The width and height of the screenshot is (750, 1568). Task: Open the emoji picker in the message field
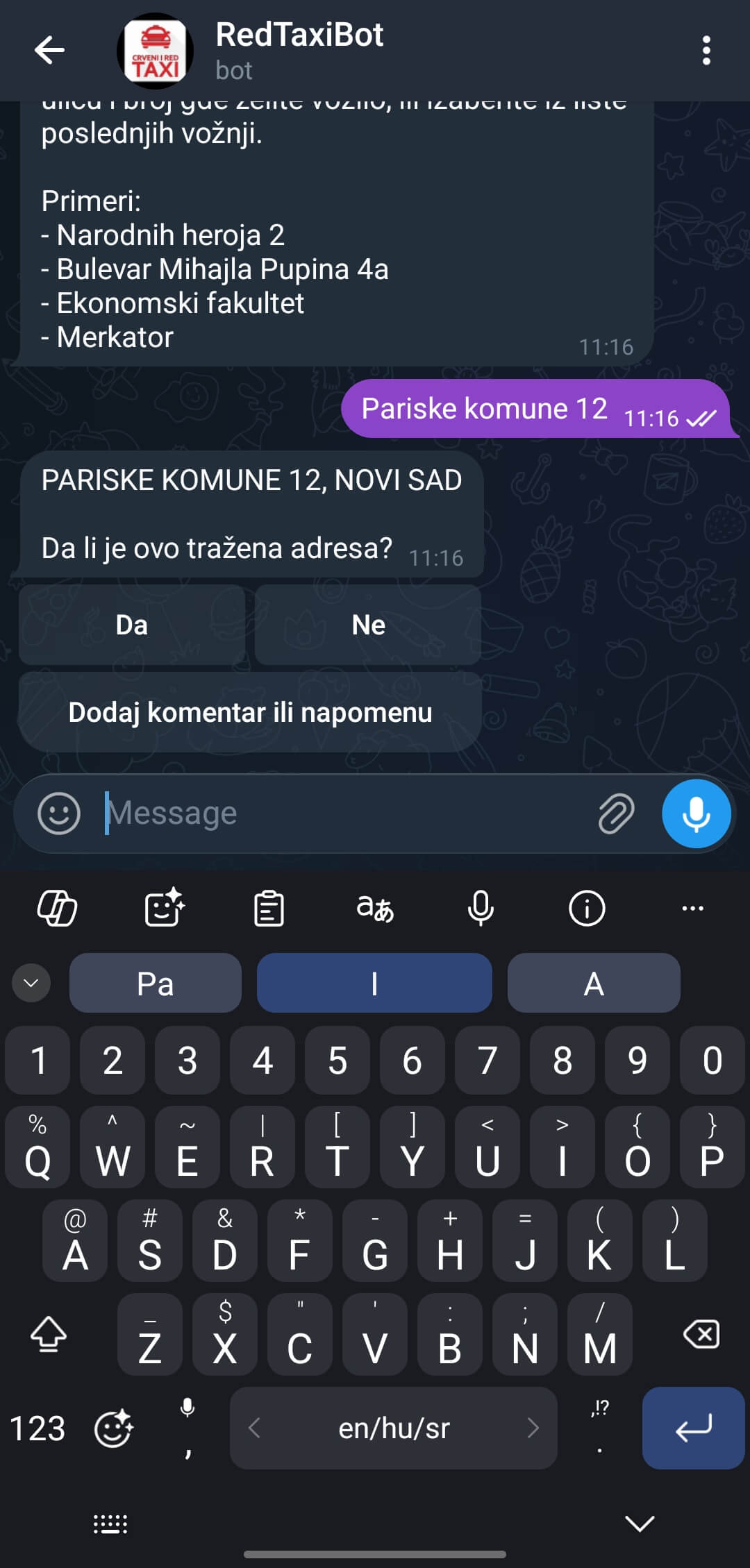coord(60,813)
